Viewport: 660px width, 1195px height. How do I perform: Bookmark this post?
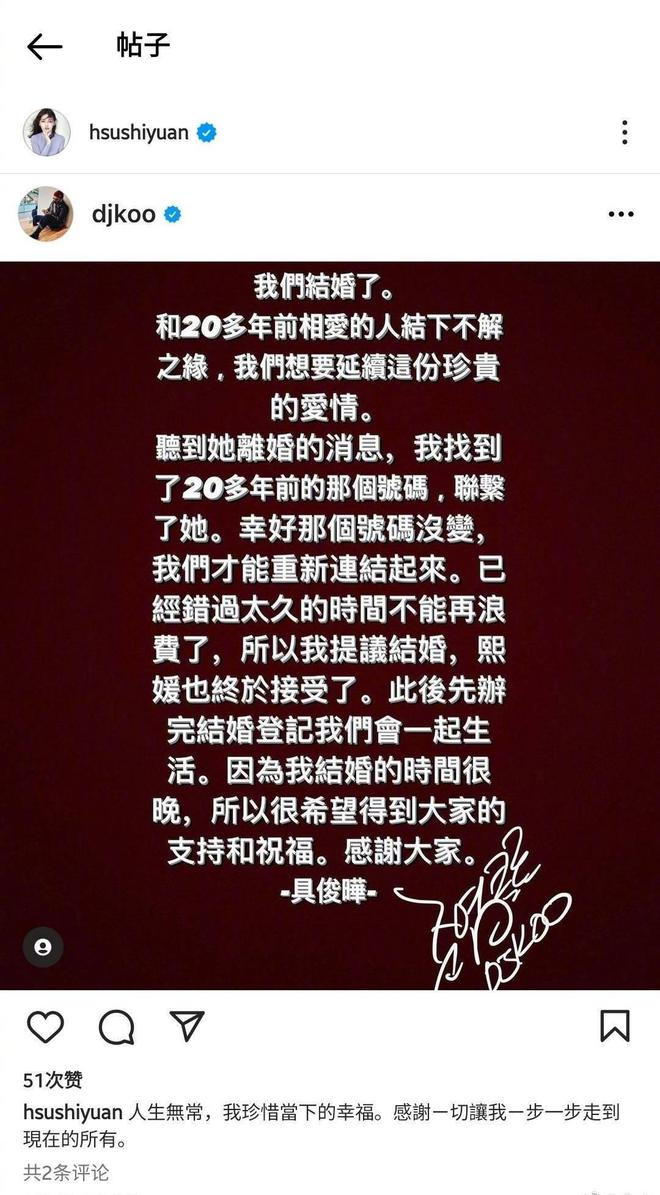coord(614,1026)
